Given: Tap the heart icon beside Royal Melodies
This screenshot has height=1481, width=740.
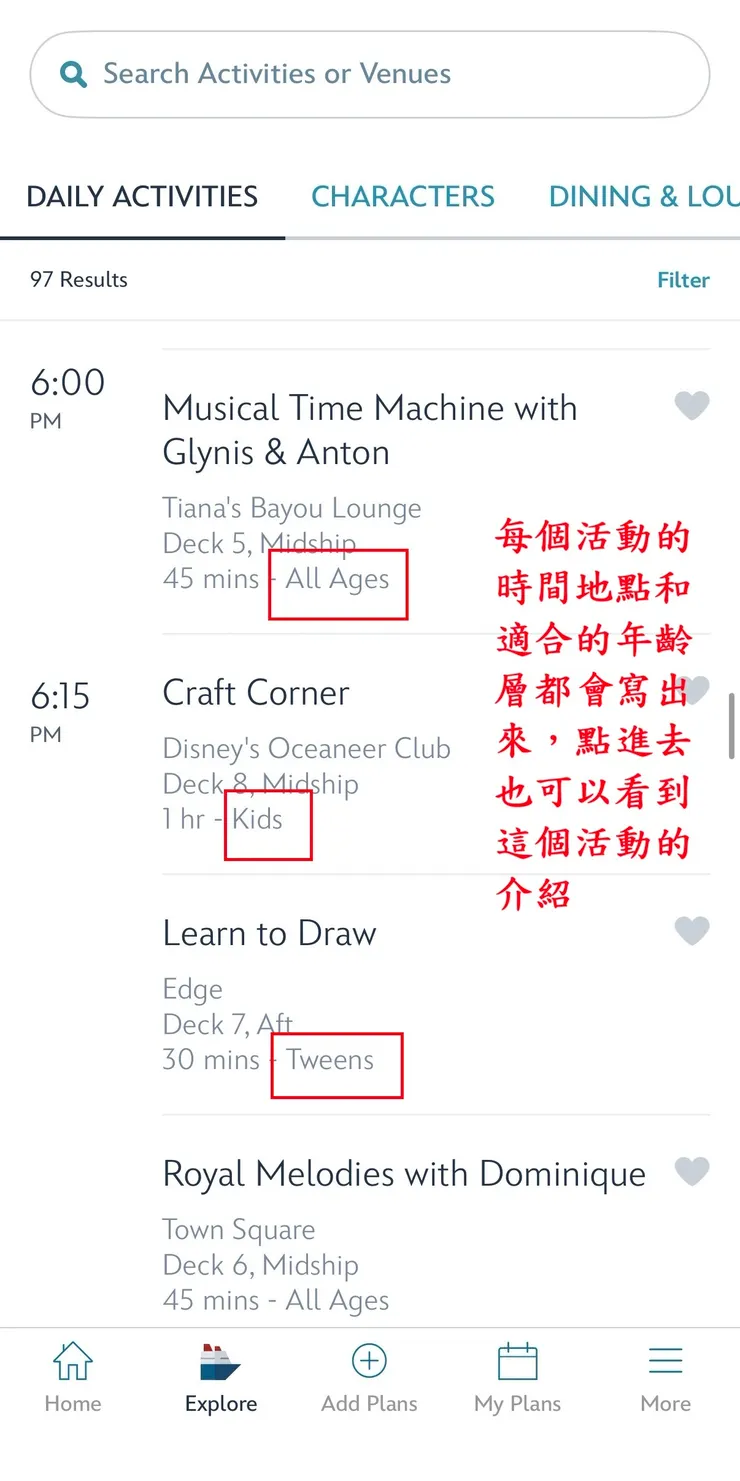Looking at the screenshot, I should coord(692,1171).
